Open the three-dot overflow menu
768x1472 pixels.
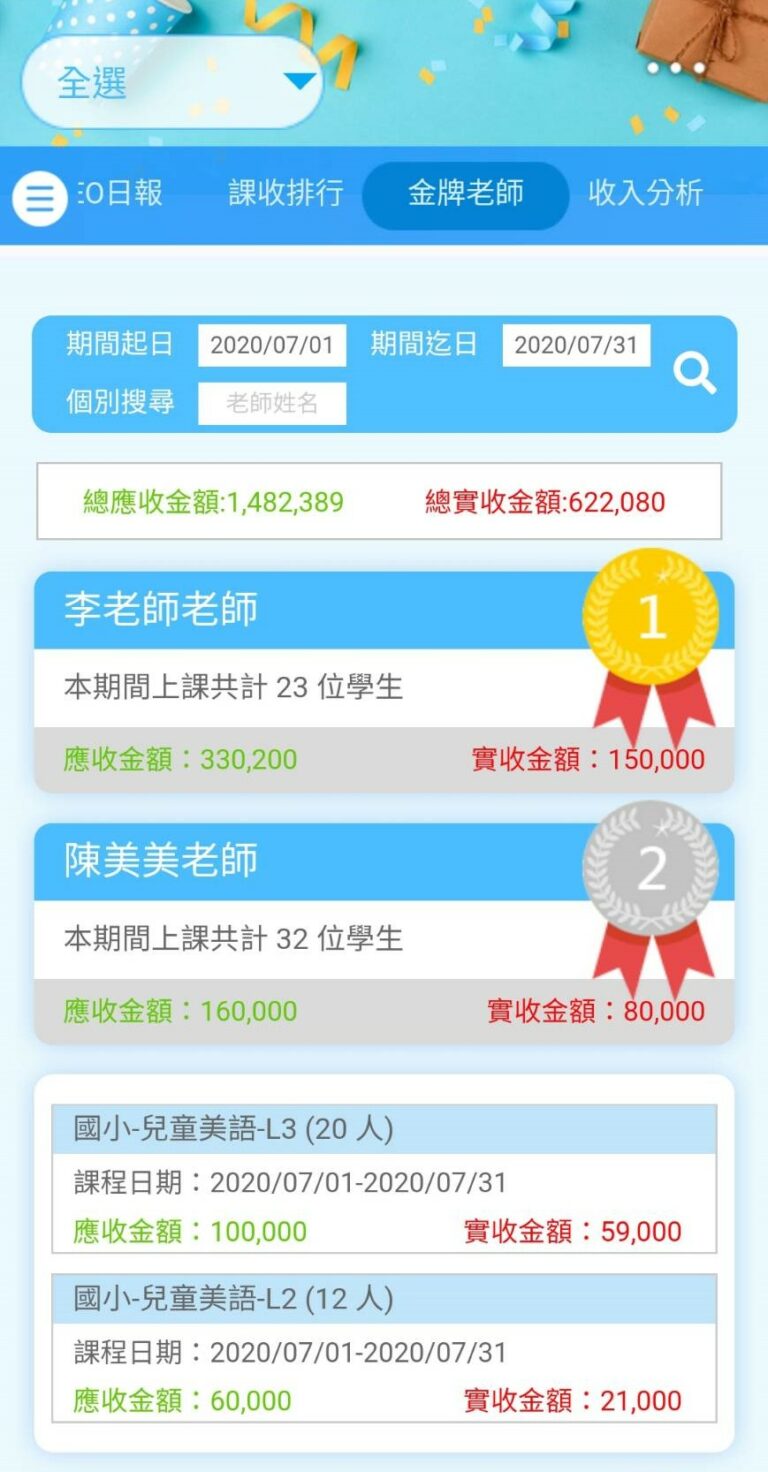pos(676,68)
